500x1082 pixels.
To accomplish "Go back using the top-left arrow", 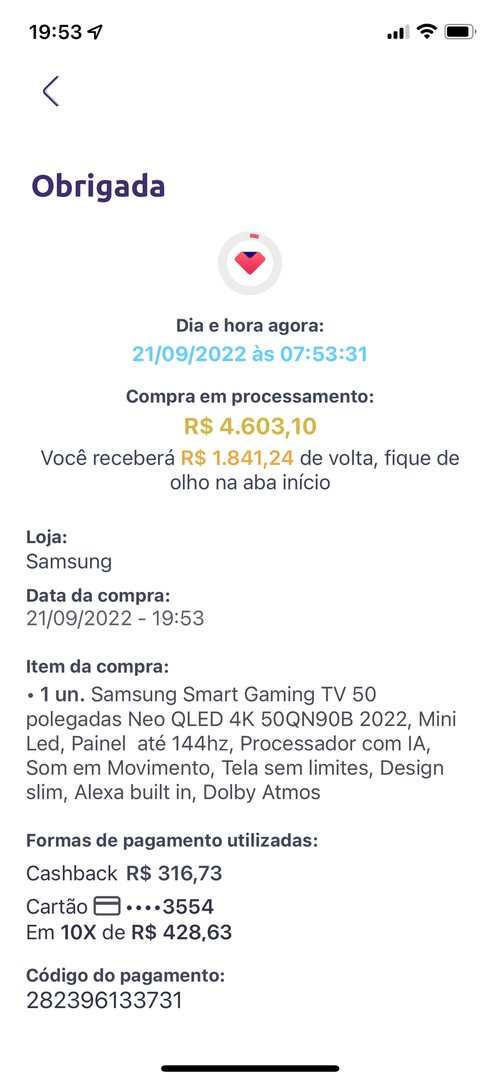I will (50, 90).
